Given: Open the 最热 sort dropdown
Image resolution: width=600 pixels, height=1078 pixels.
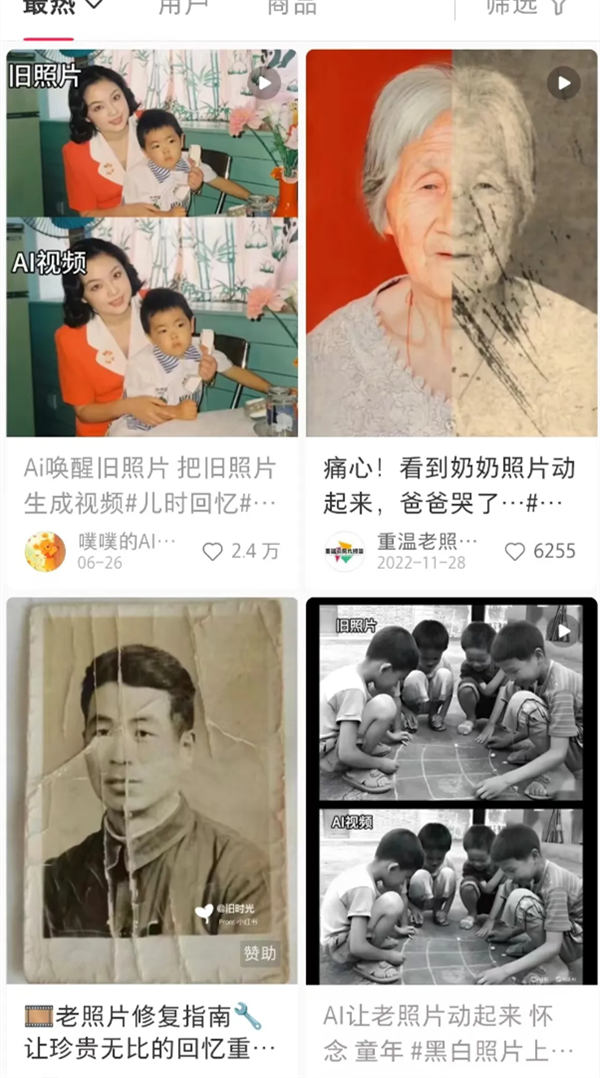Looking at the screenshot, I should (62, 6).
